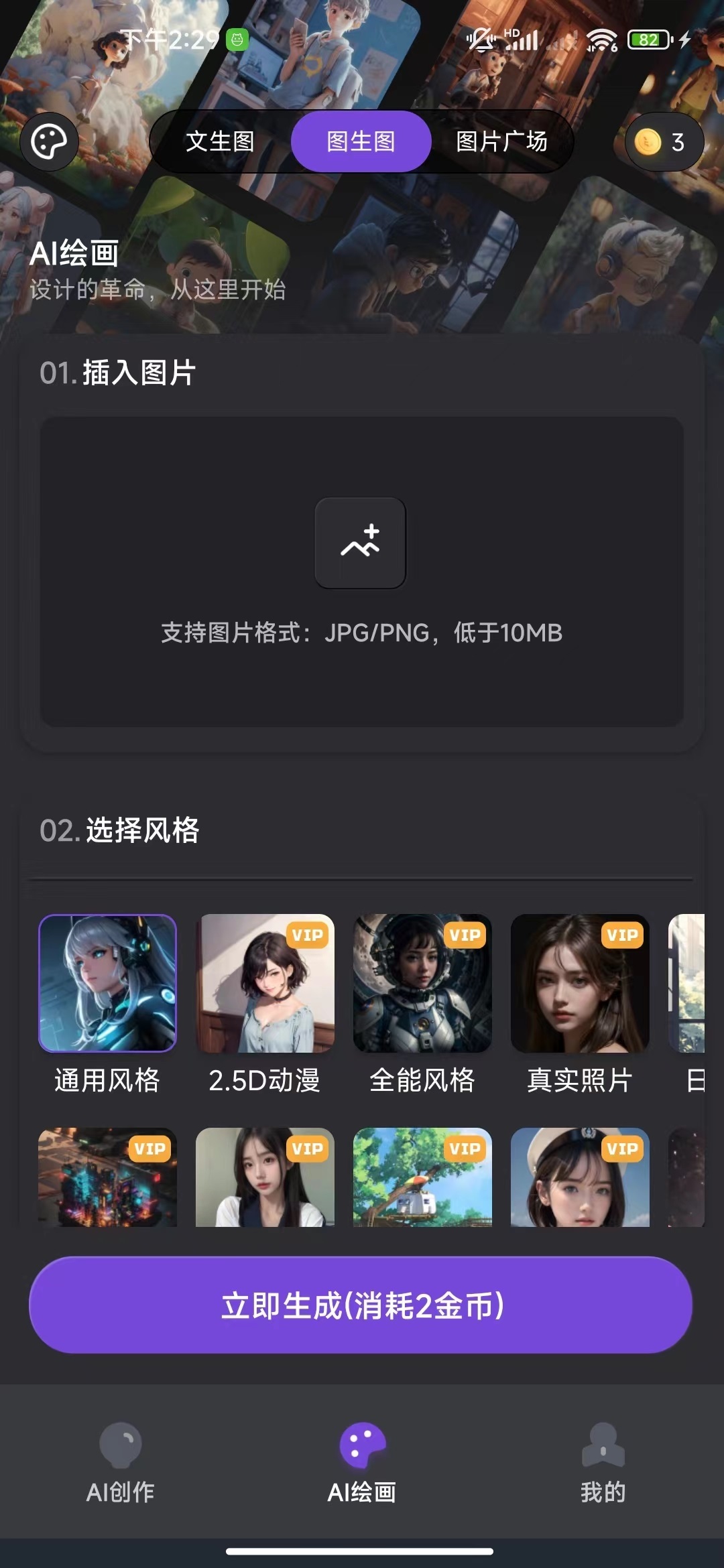Tap the add-image icon in the upload area
The width and height of the screenshot is (724, 1568).
tap(361, 543)
